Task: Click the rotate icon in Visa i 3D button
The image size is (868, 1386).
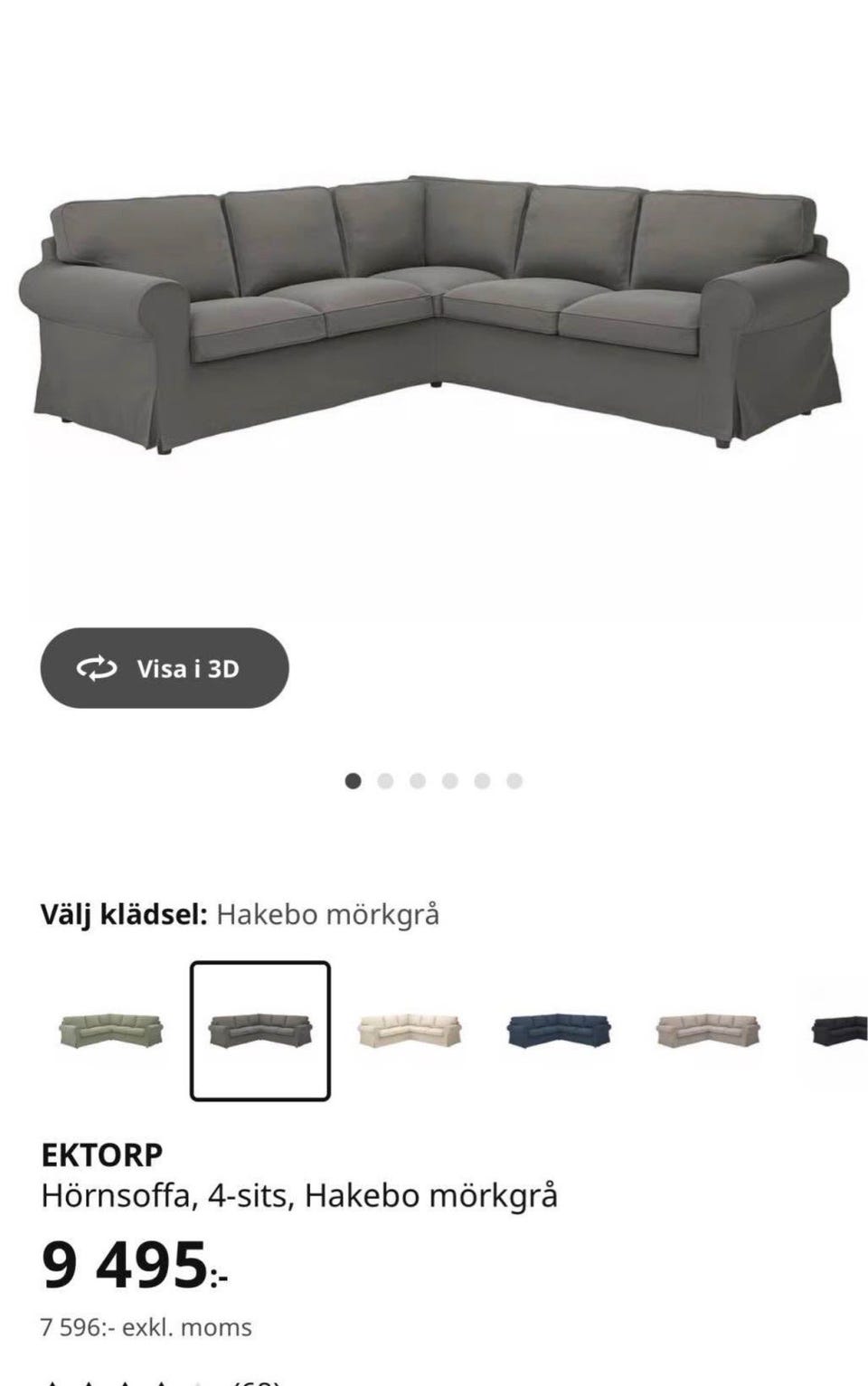Action: tap(99, 669)
